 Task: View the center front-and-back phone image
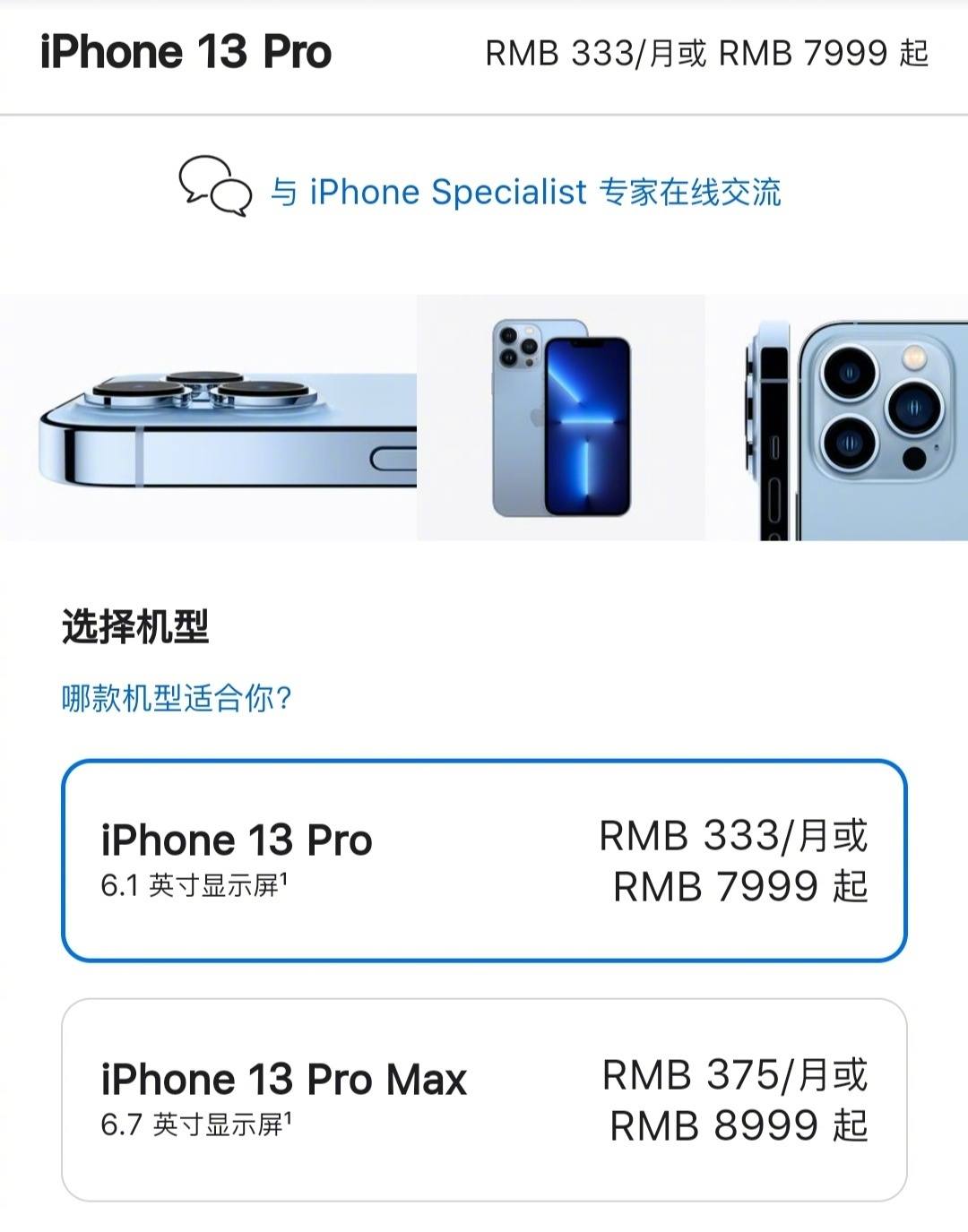[x=561, y=418]
